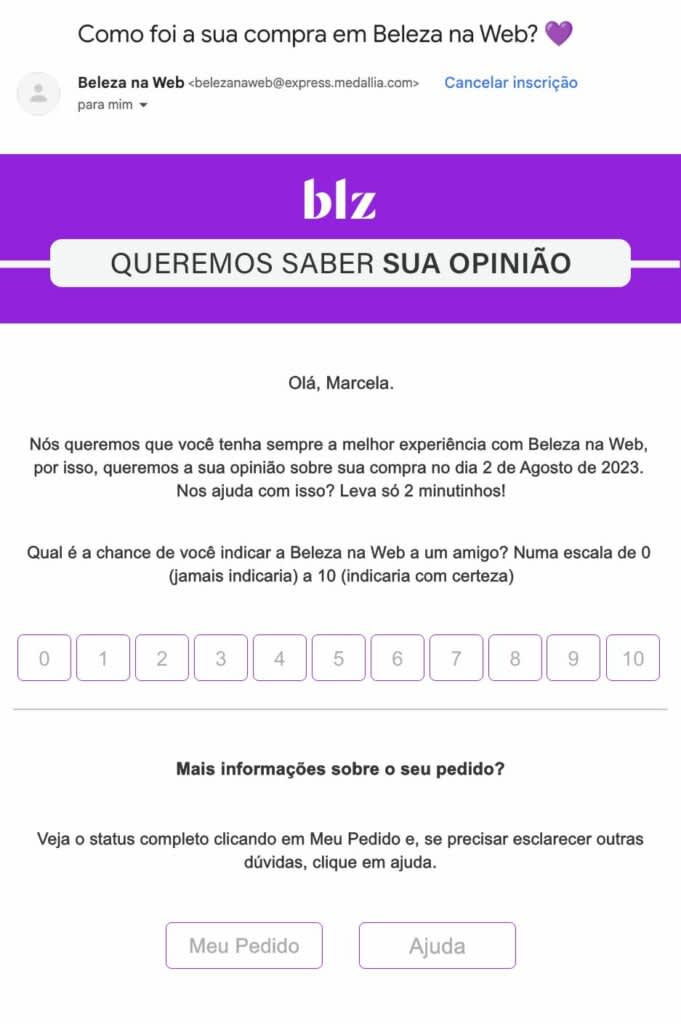Select rating 6 on the scale
This screenshot has height=1024, width=681.
(397, 658)
